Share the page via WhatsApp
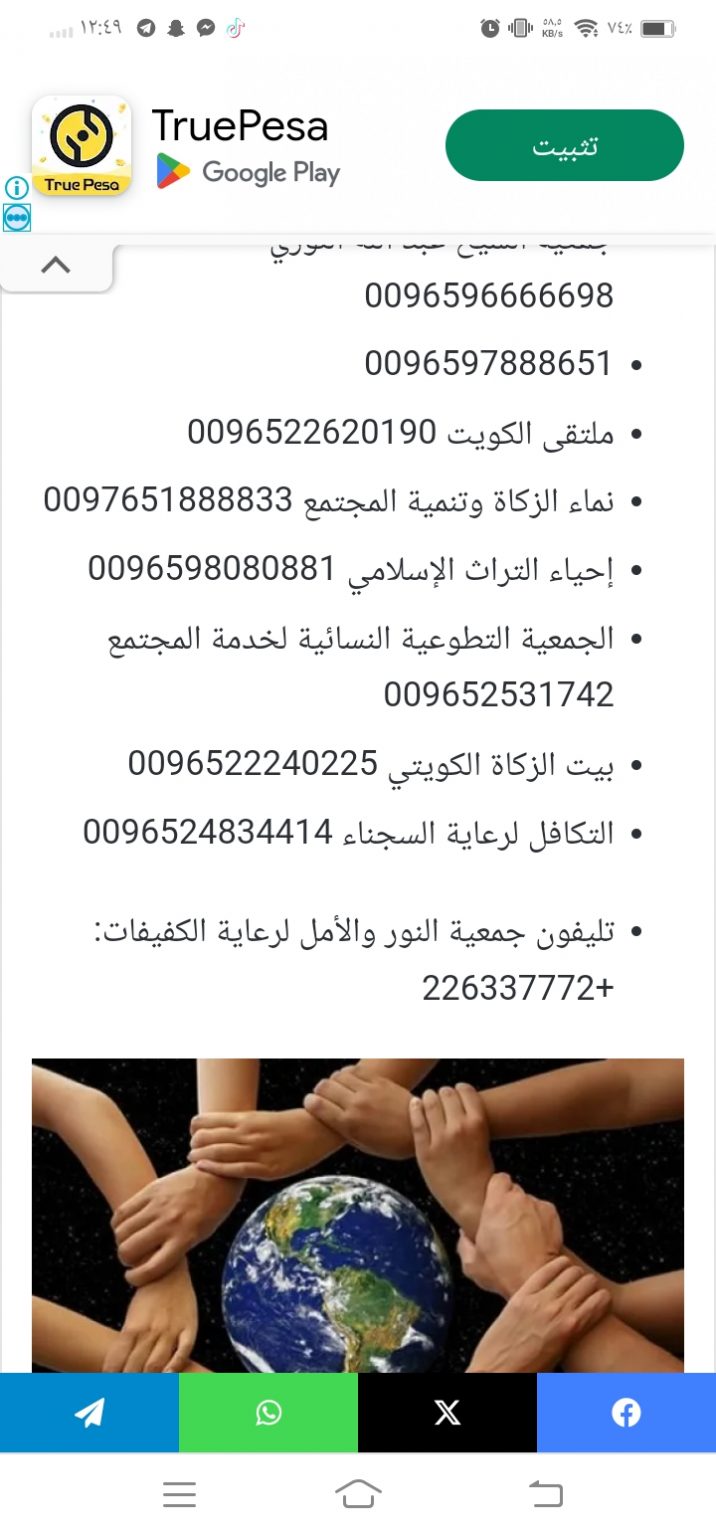This screenshot has width=716, height=1536. (268, 1412)
